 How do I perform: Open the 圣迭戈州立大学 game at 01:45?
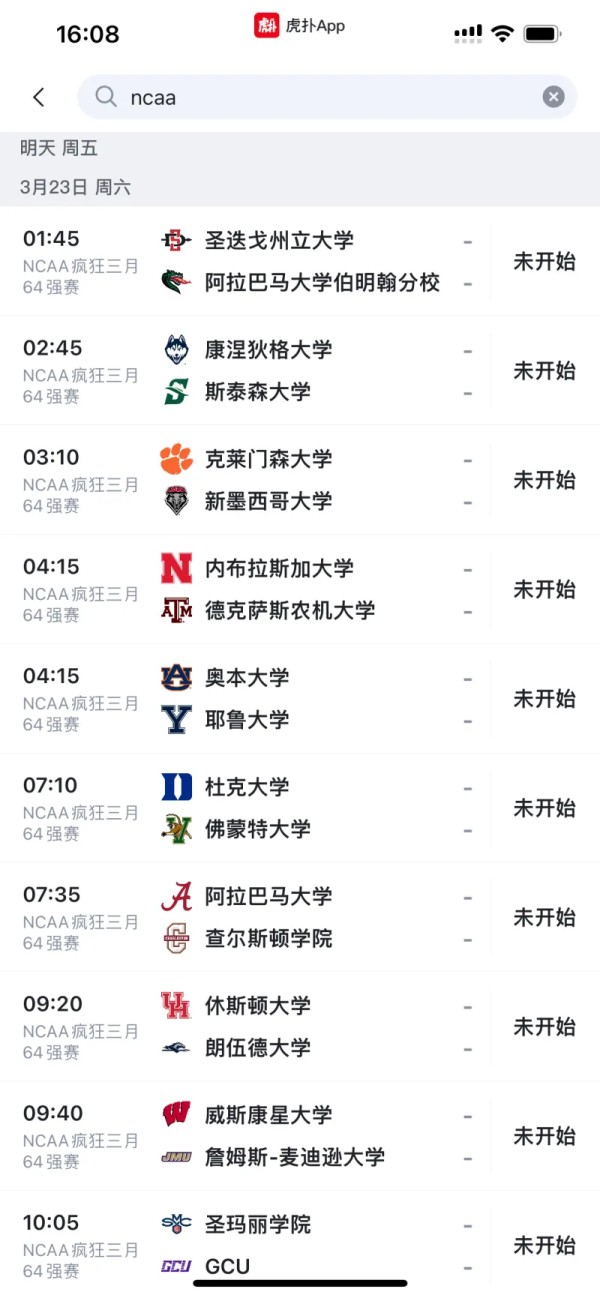300,261
